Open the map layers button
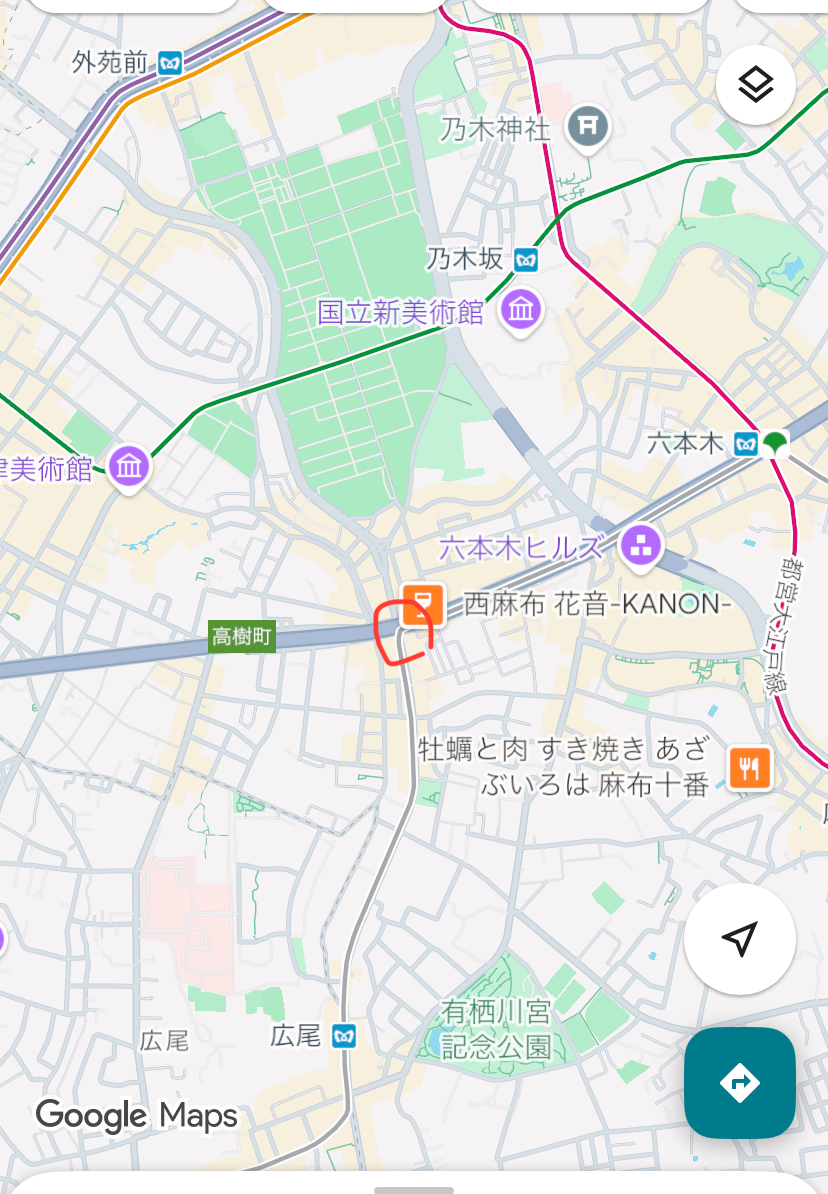 (755, 86)
